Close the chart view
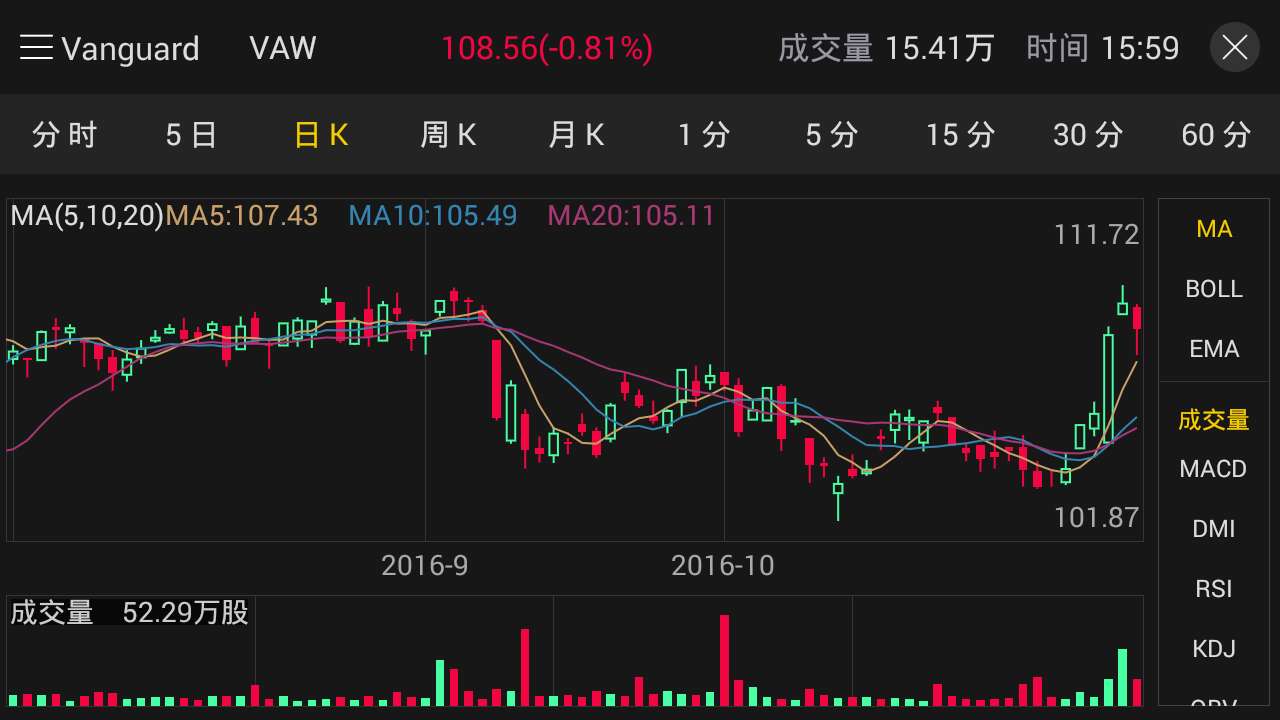The height and width of the screenshot is (720, 1280). pyautogui.click(x=1235, y=48)
